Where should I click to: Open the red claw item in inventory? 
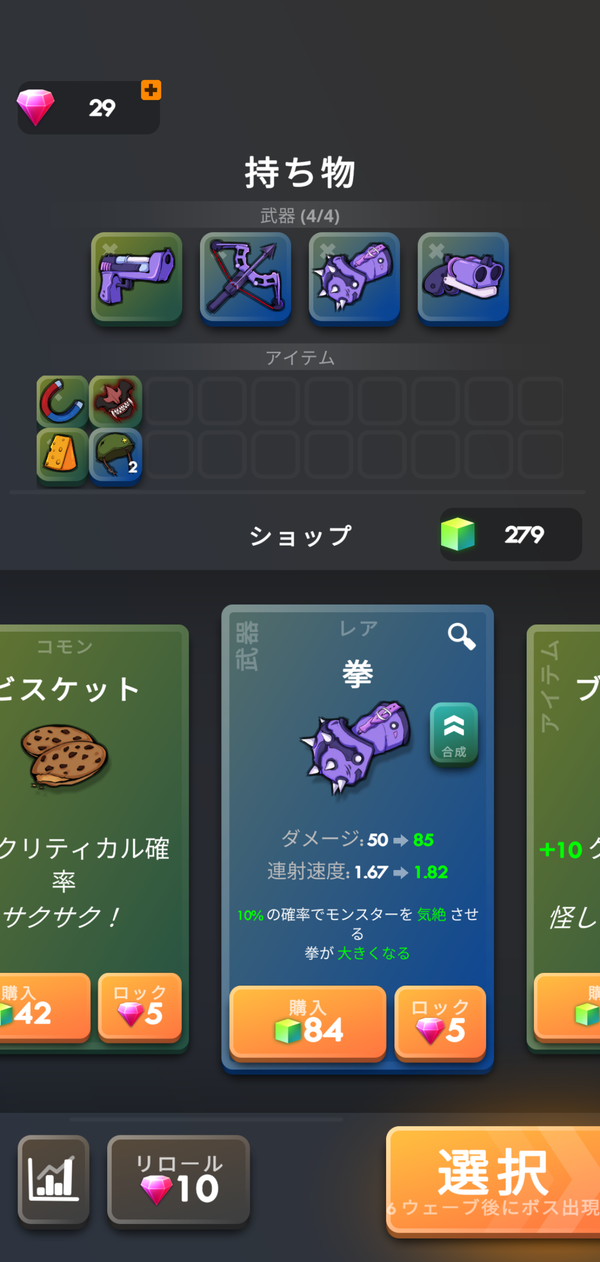[116, 401]
